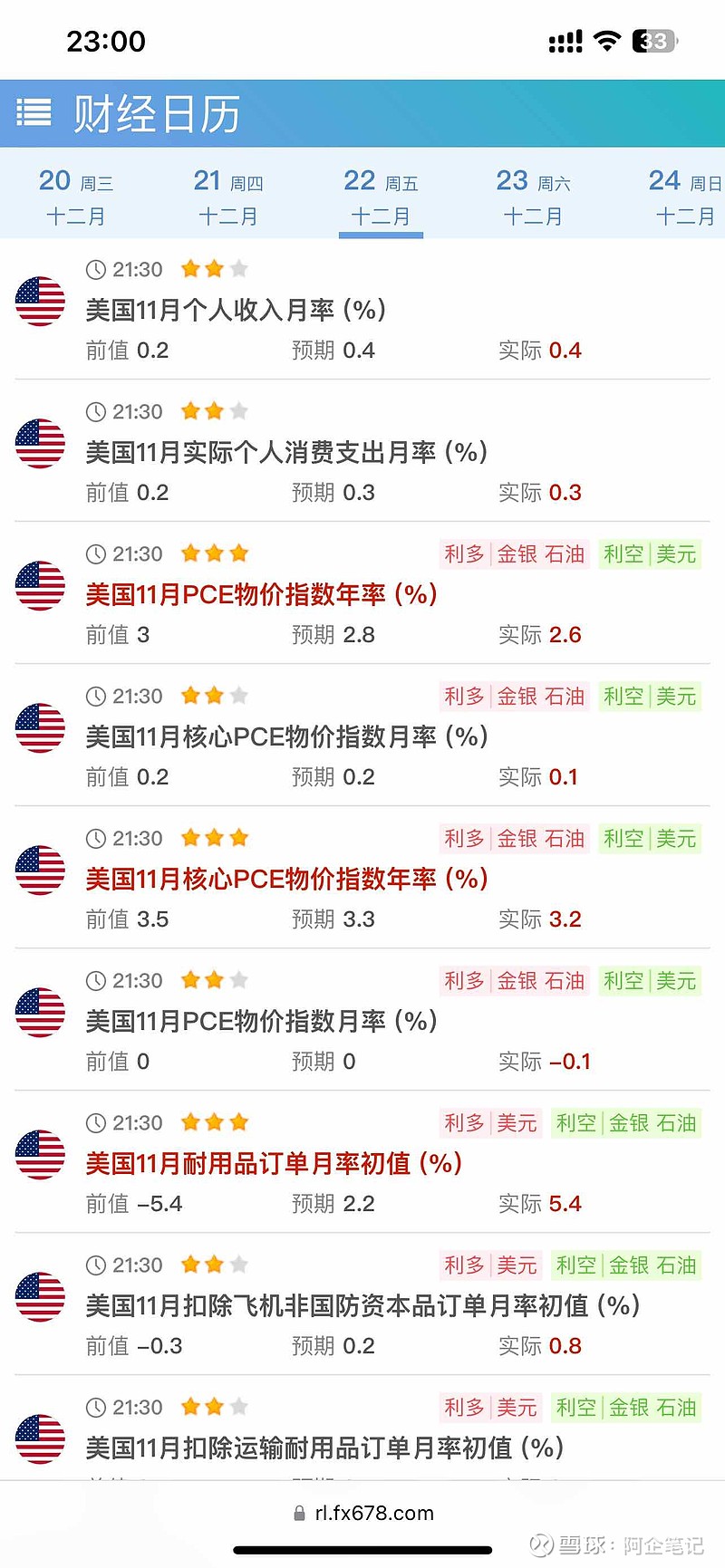
Task: Open the 24 周日 date tab
Action: [x=680, y=193]
